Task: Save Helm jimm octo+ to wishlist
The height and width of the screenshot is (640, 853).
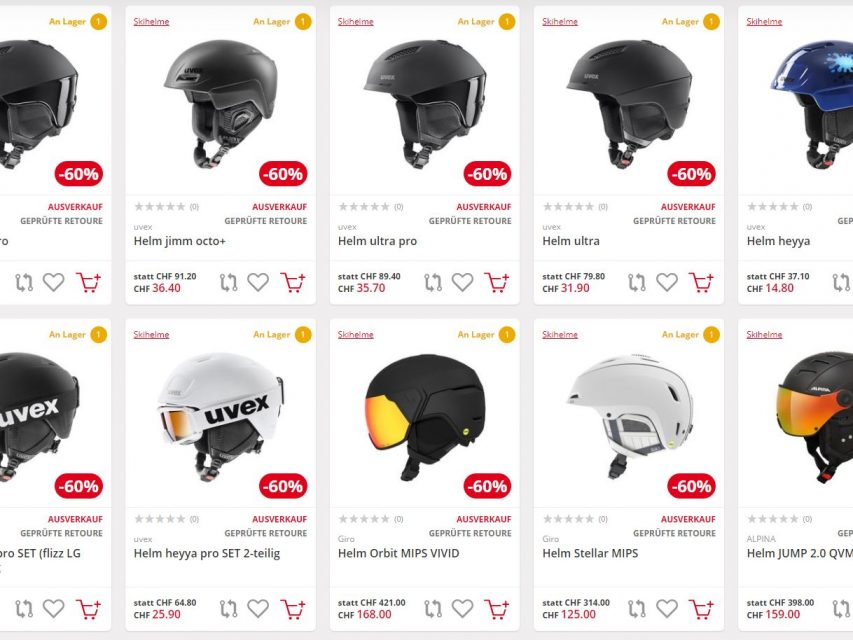Action: (x=258, y=282)
